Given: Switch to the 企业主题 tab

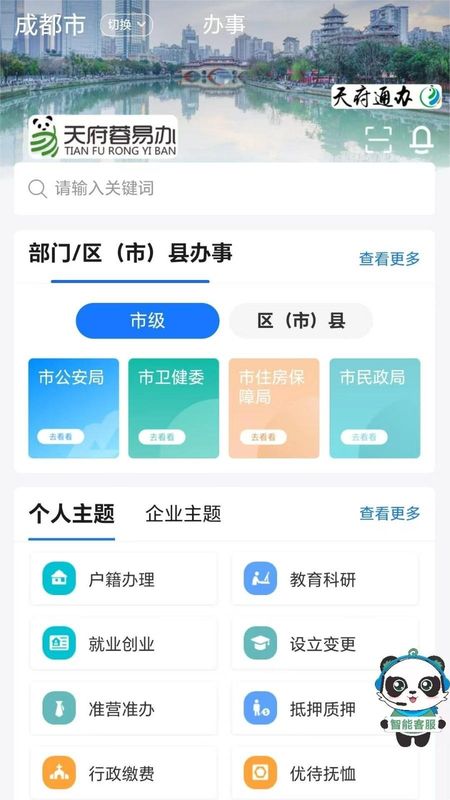Looking at the screenshot, I should pyautogui.click(x=183, y=513).
